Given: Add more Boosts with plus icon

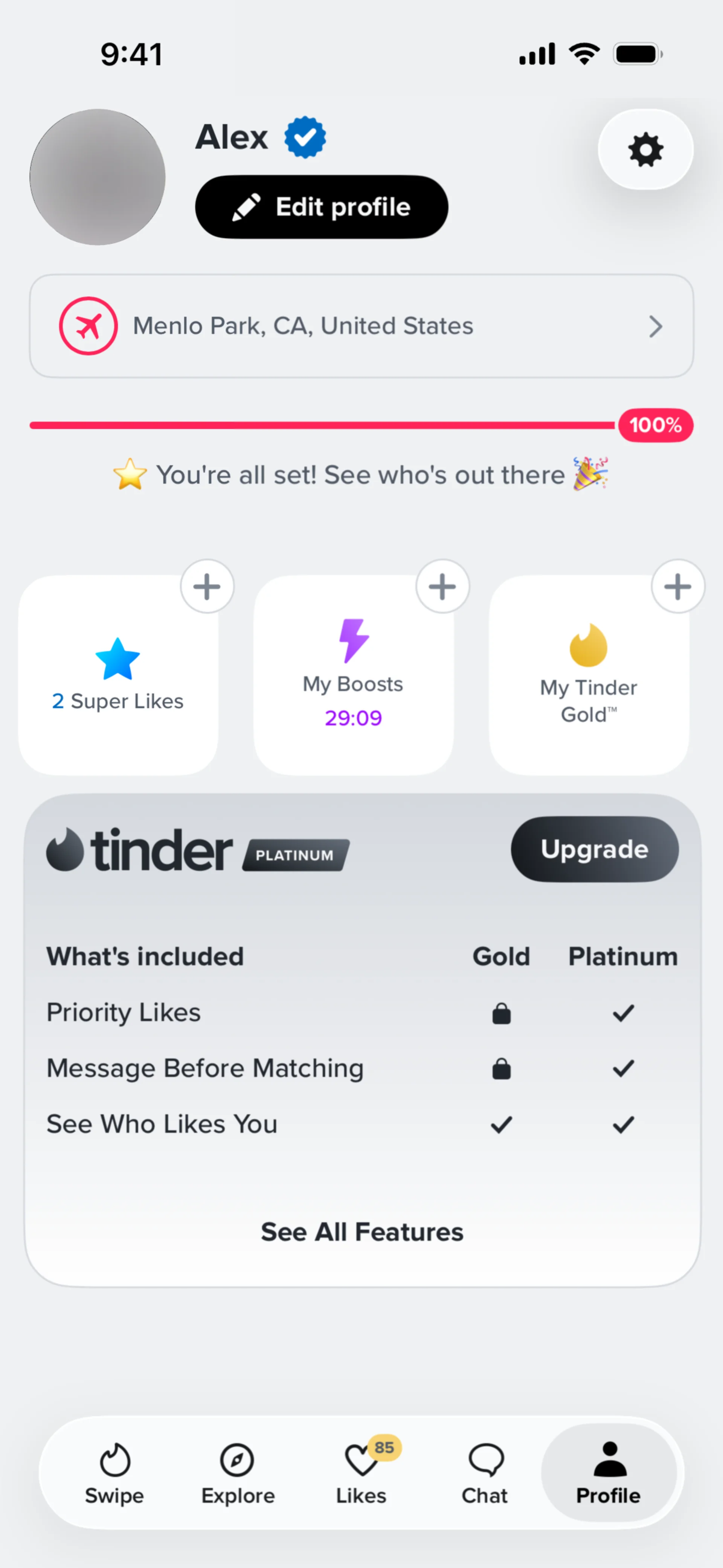Looking at the screenshot, I should click(x=442, y=587).
